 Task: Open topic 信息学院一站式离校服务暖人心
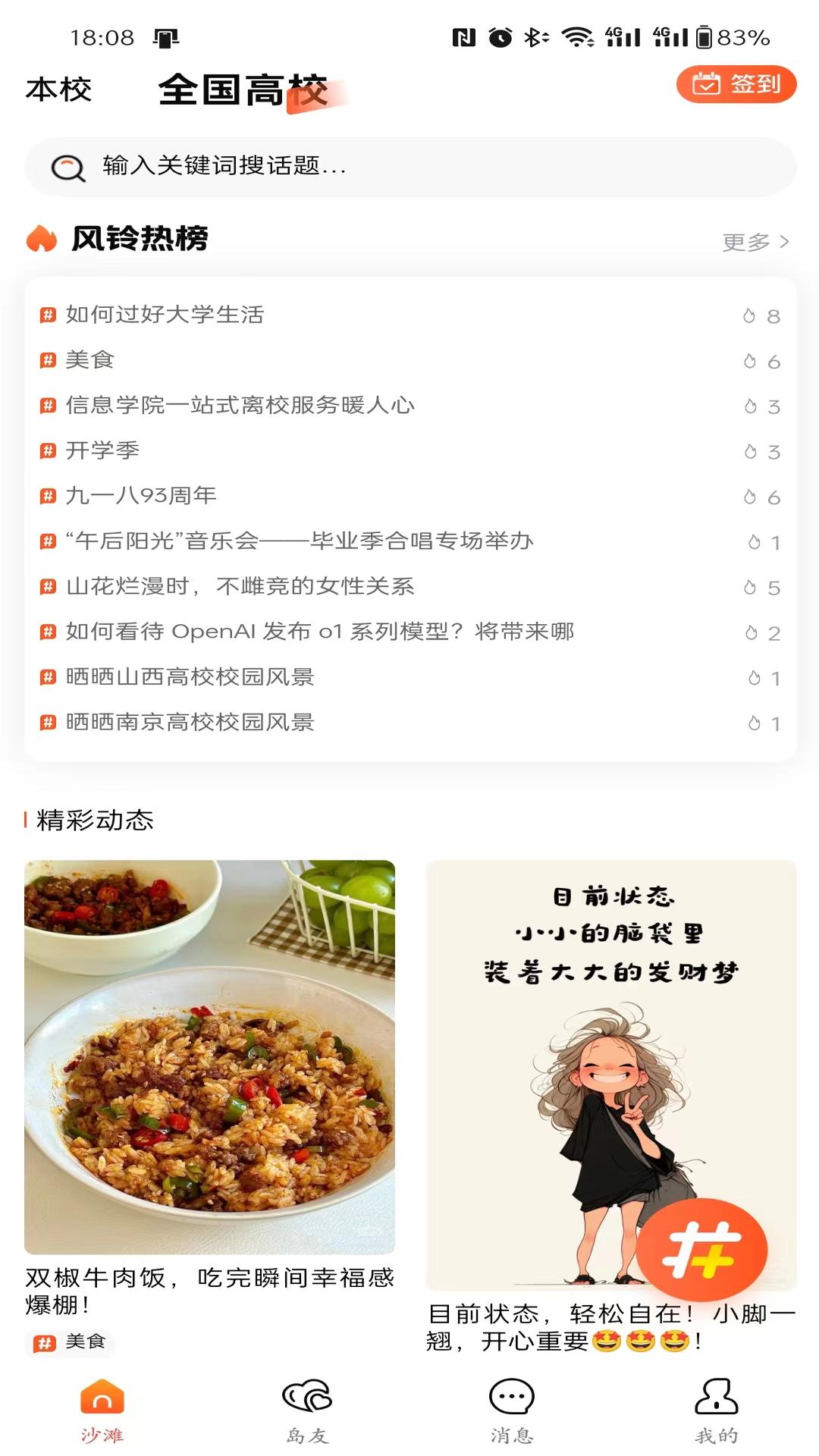[x=240, y=406]
